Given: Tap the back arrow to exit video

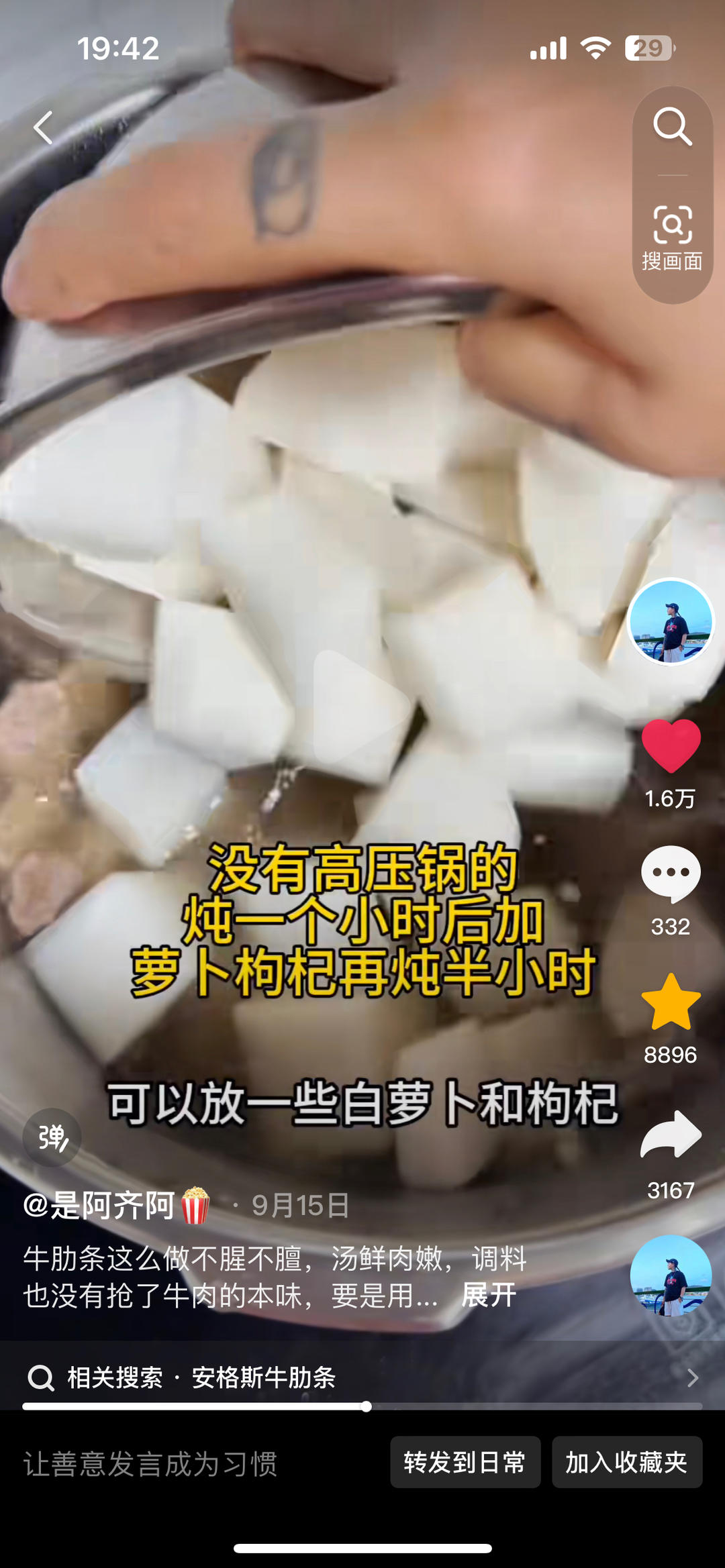Looking at the screenshot, I should click(x=44, y=128).
